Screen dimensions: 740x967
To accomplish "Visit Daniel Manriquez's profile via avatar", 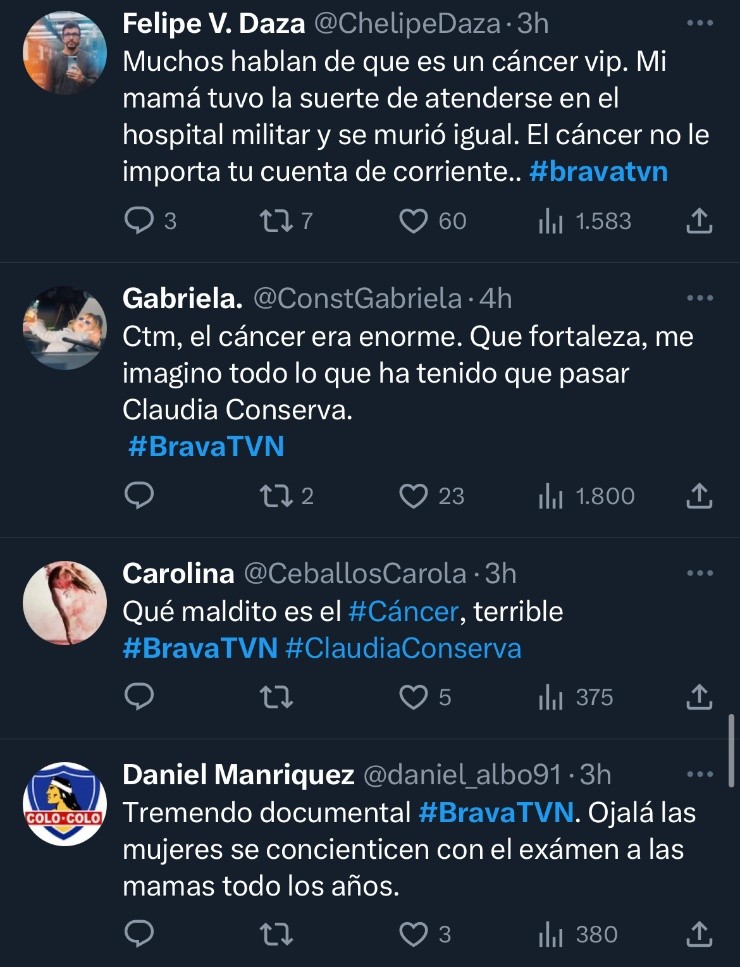I will point(64,803).
